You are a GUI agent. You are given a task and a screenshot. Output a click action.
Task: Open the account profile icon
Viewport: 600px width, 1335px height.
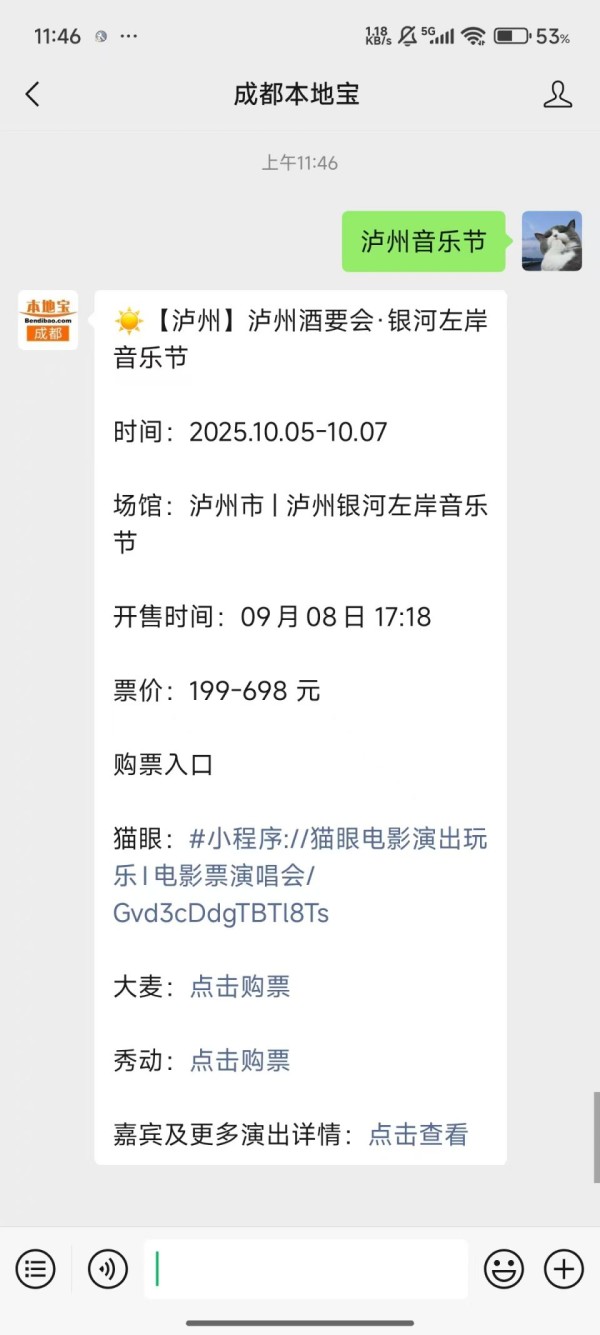(557, 95)
